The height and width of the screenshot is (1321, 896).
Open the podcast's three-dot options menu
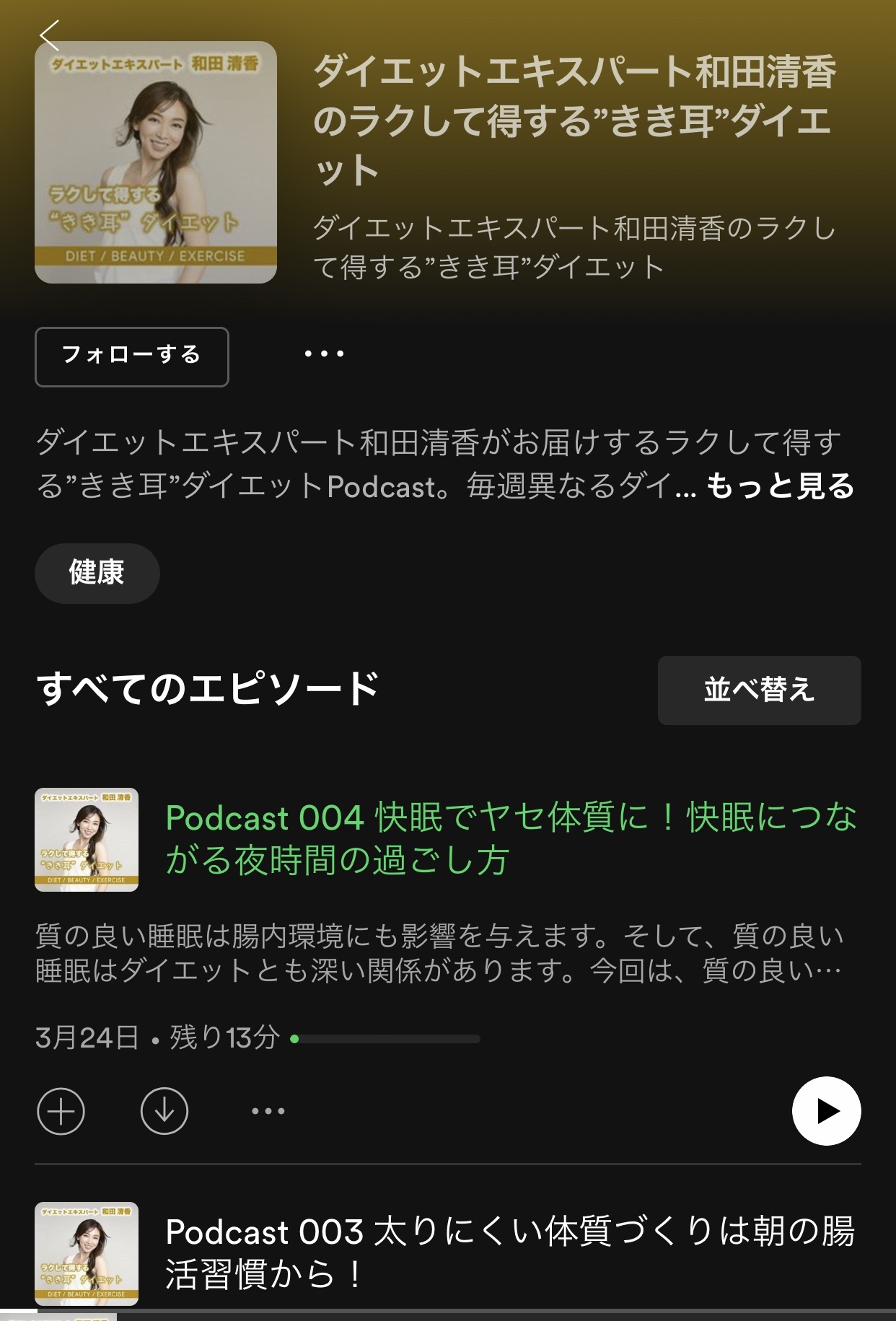coord(324,354)
